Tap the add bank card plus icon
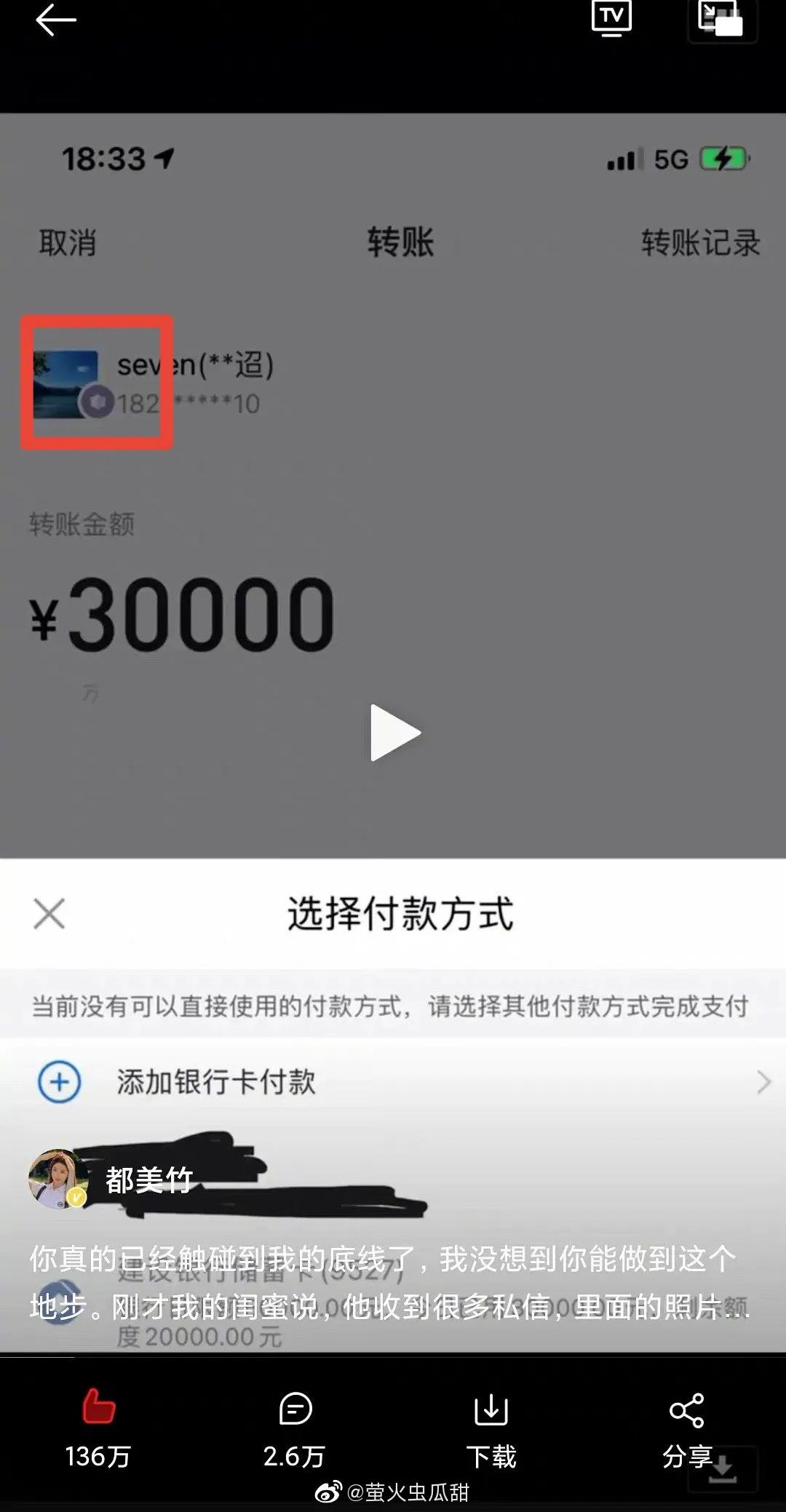The width and height of the screenshot is (786, 1512). coord(60,1082)
